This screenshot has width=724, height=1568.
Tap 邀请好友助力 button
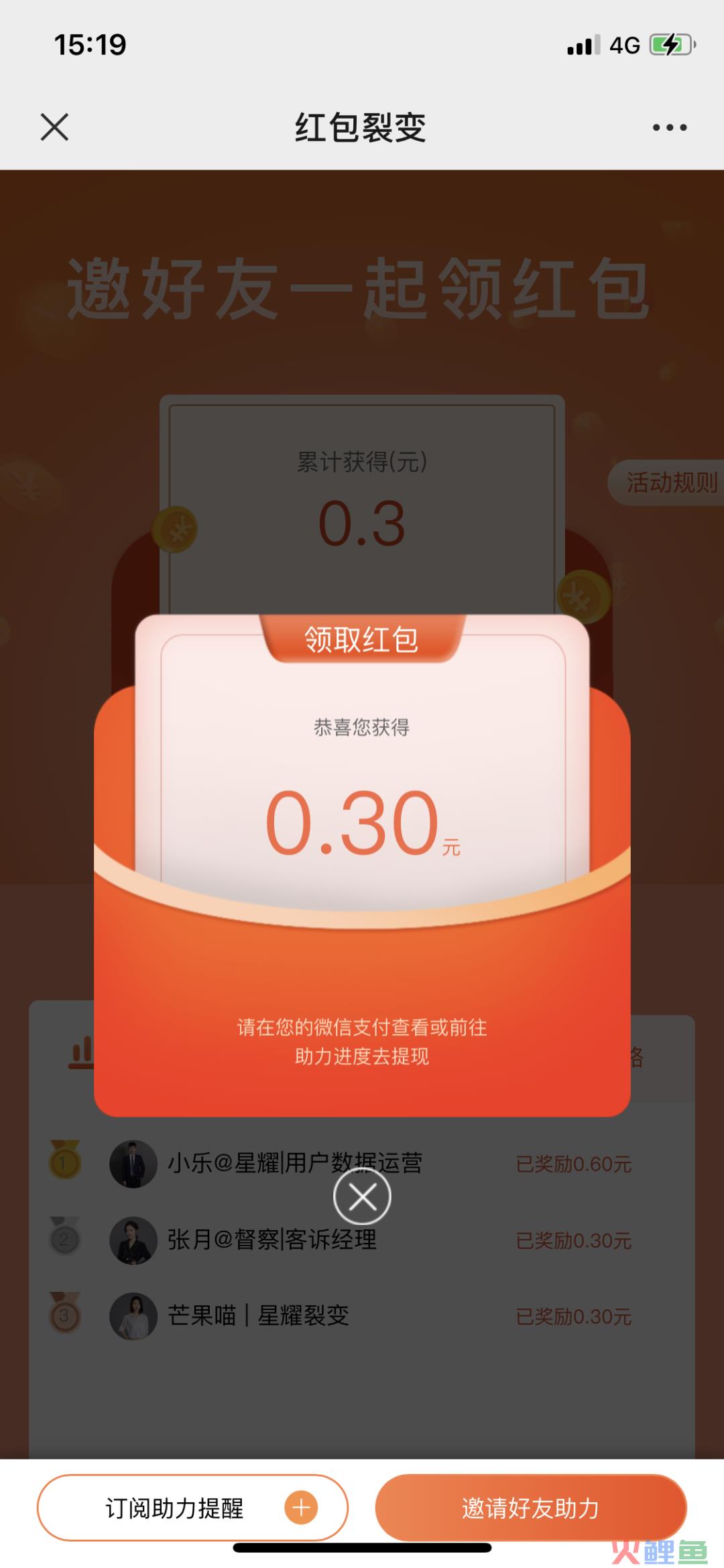click(x=530, y=1508)
